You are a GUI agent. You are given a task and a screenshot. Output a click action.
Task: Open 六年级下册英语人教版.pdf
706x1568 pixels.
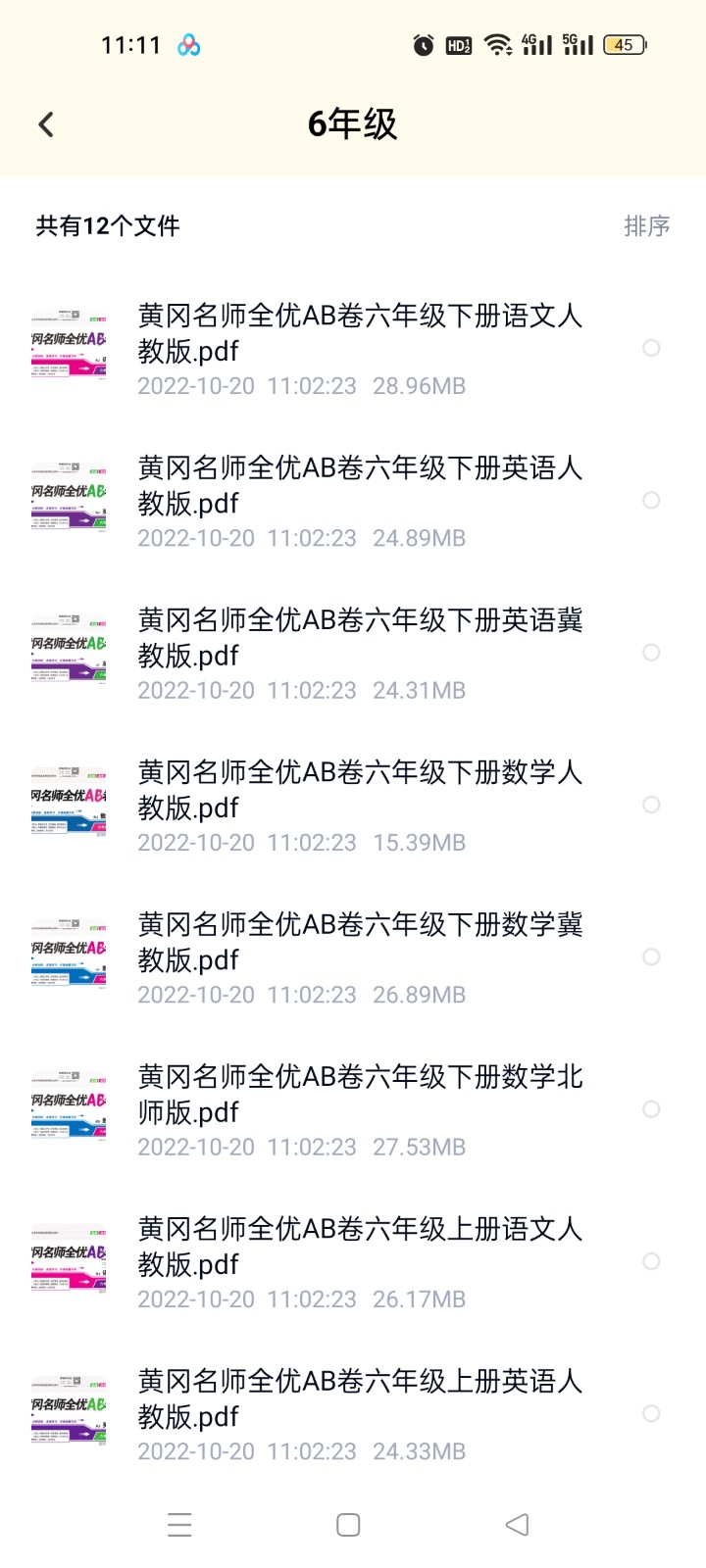[x=353, y=501]
